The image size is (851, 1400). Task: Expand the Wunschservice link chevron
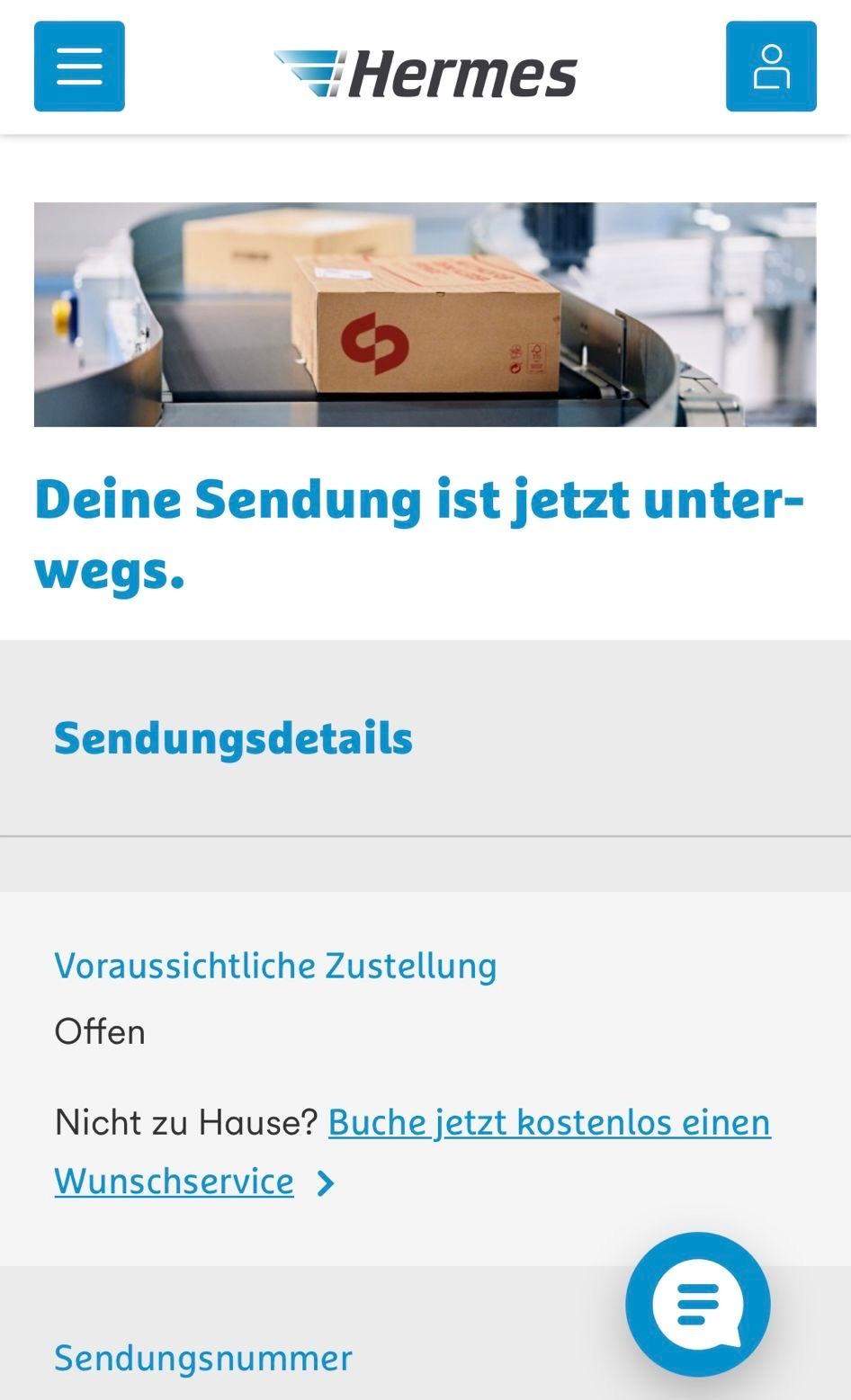pos(326,1181)
